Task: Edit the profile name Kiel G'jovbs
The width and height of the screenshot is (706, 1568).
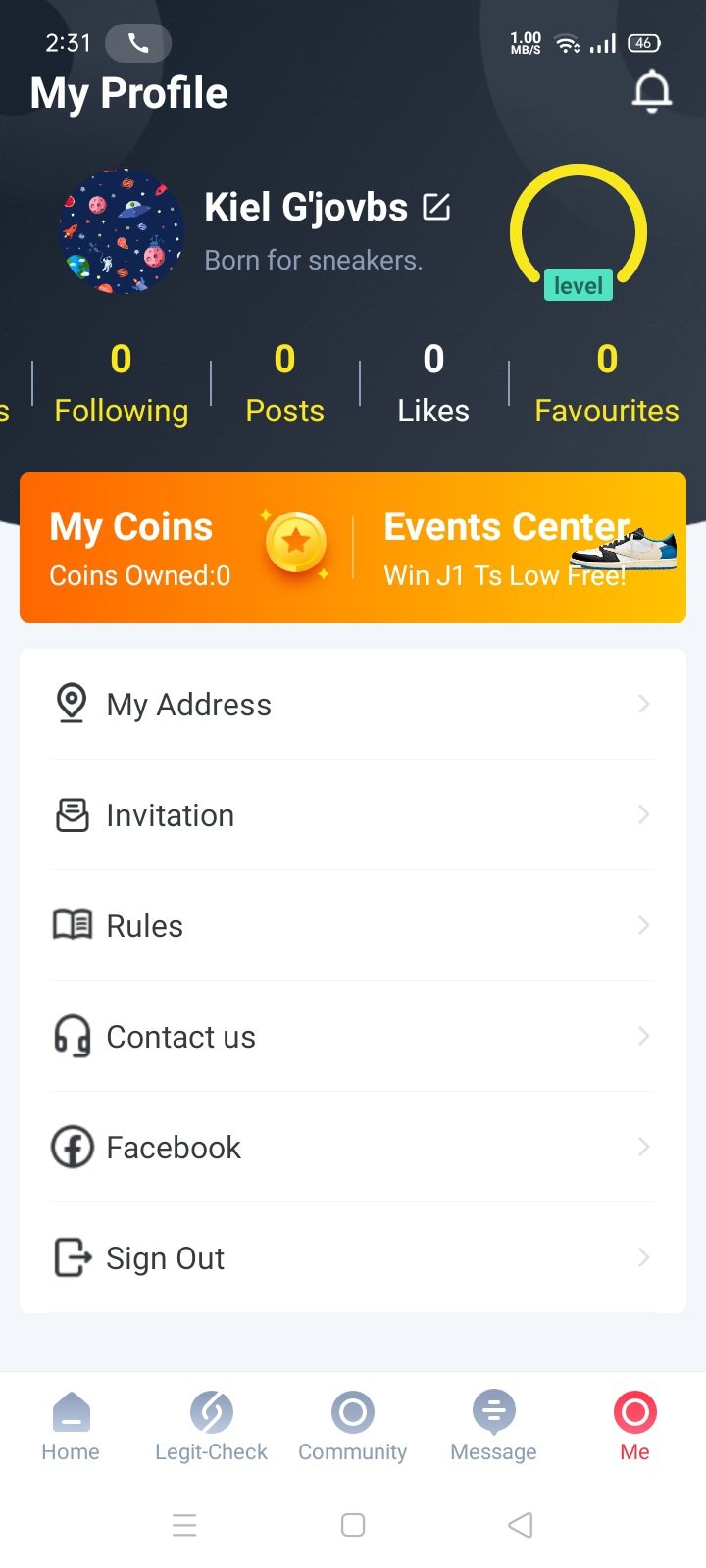Action: pyautogui.click(x=436, y=207)
